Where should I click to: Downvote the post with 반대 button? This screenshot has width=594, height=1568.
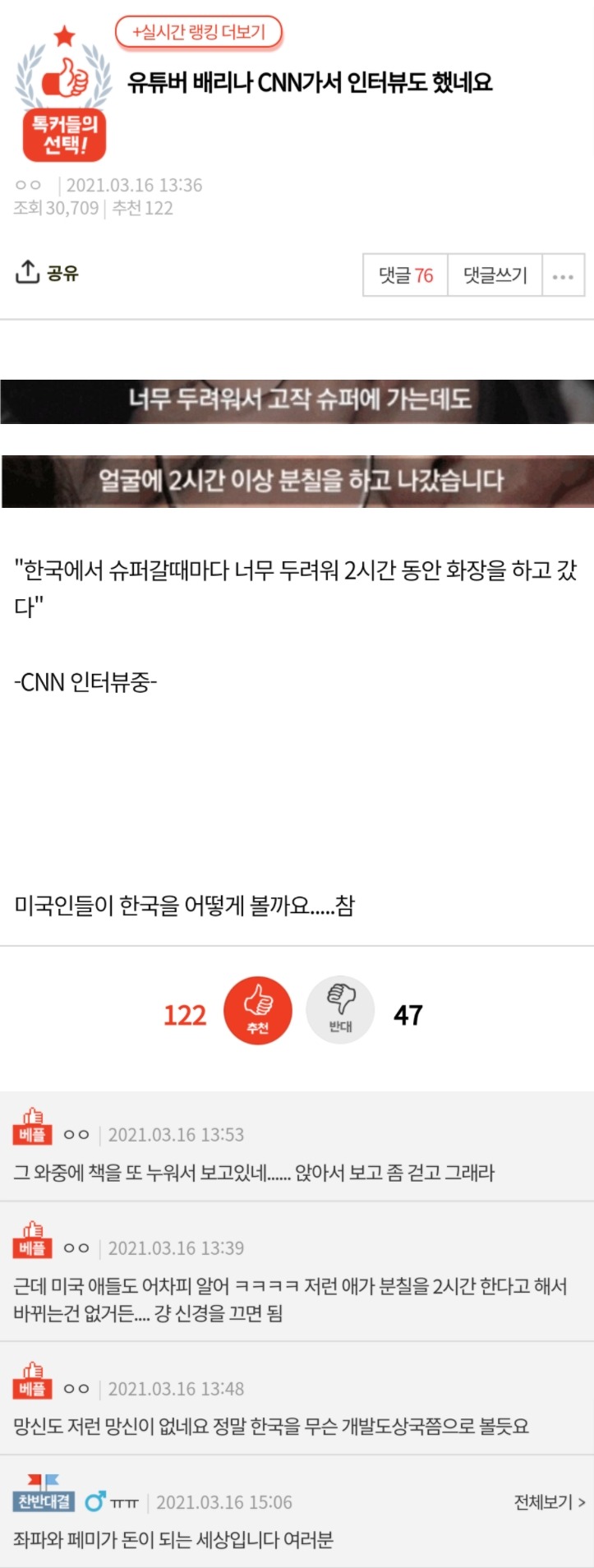tap(340, 1011)
